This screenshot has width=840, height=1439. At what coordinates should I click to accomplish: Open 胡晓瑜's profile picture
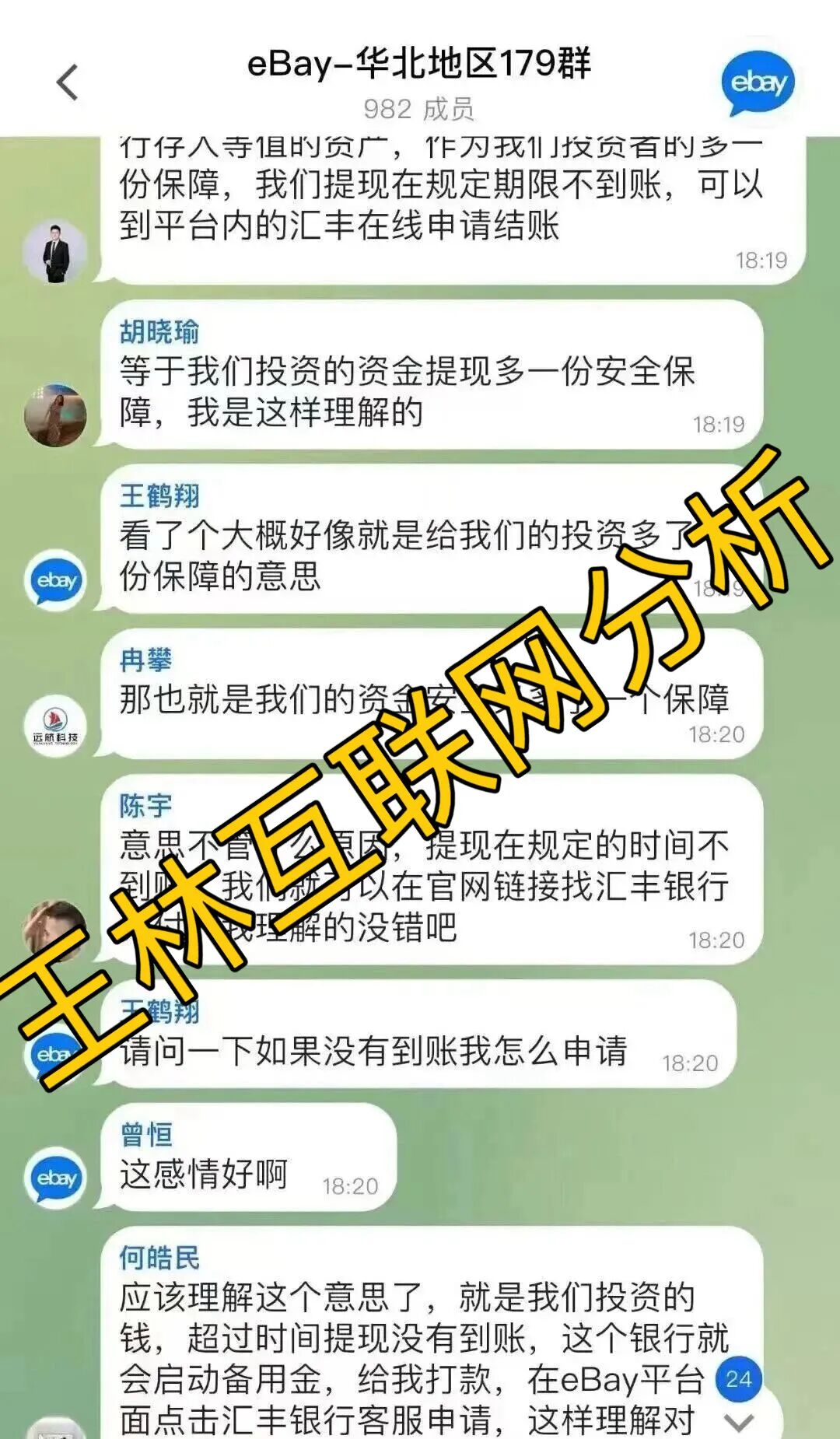[x=55, y=415]
